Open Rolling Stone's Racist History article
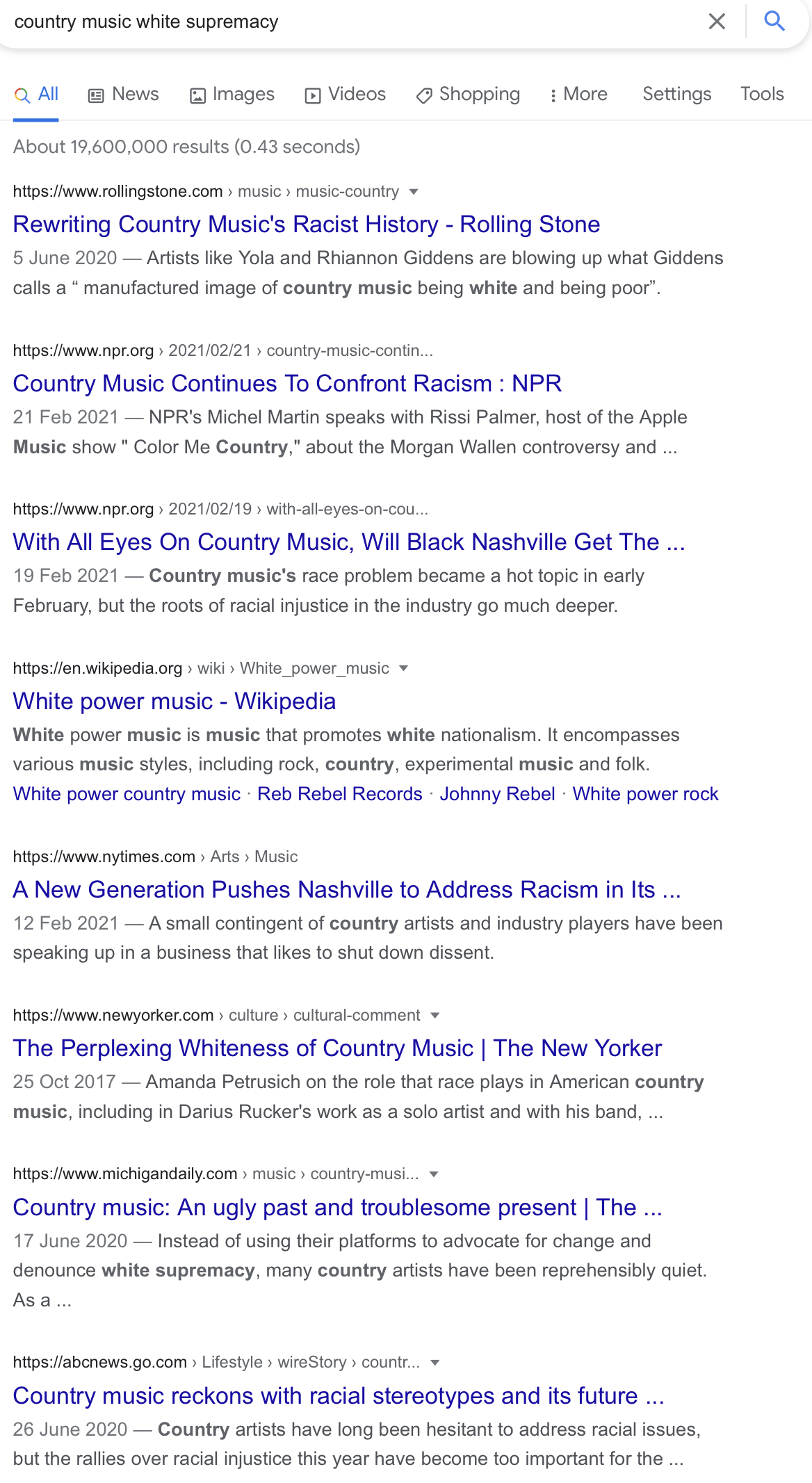 (307, 225)
